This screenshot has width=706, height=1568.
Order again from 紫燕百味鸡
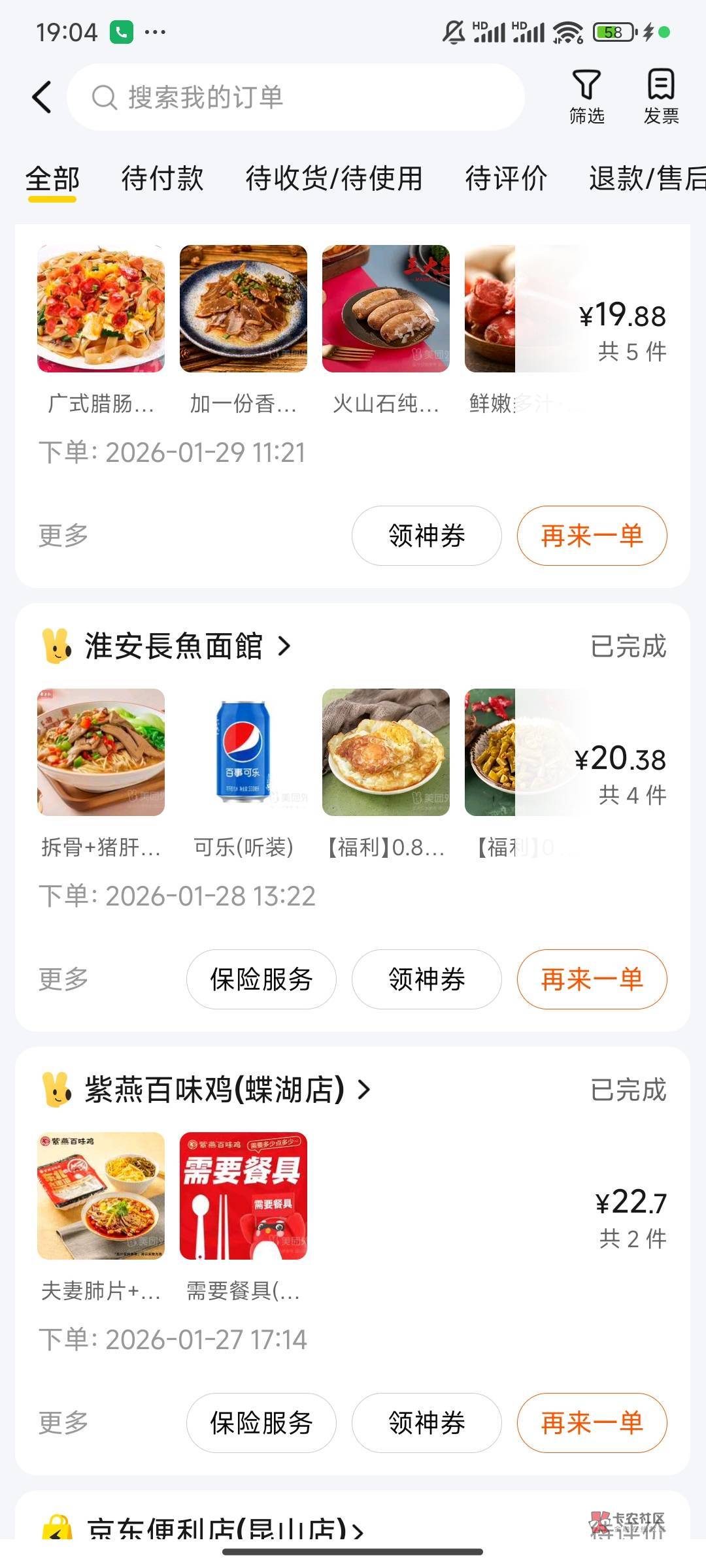592,1423
